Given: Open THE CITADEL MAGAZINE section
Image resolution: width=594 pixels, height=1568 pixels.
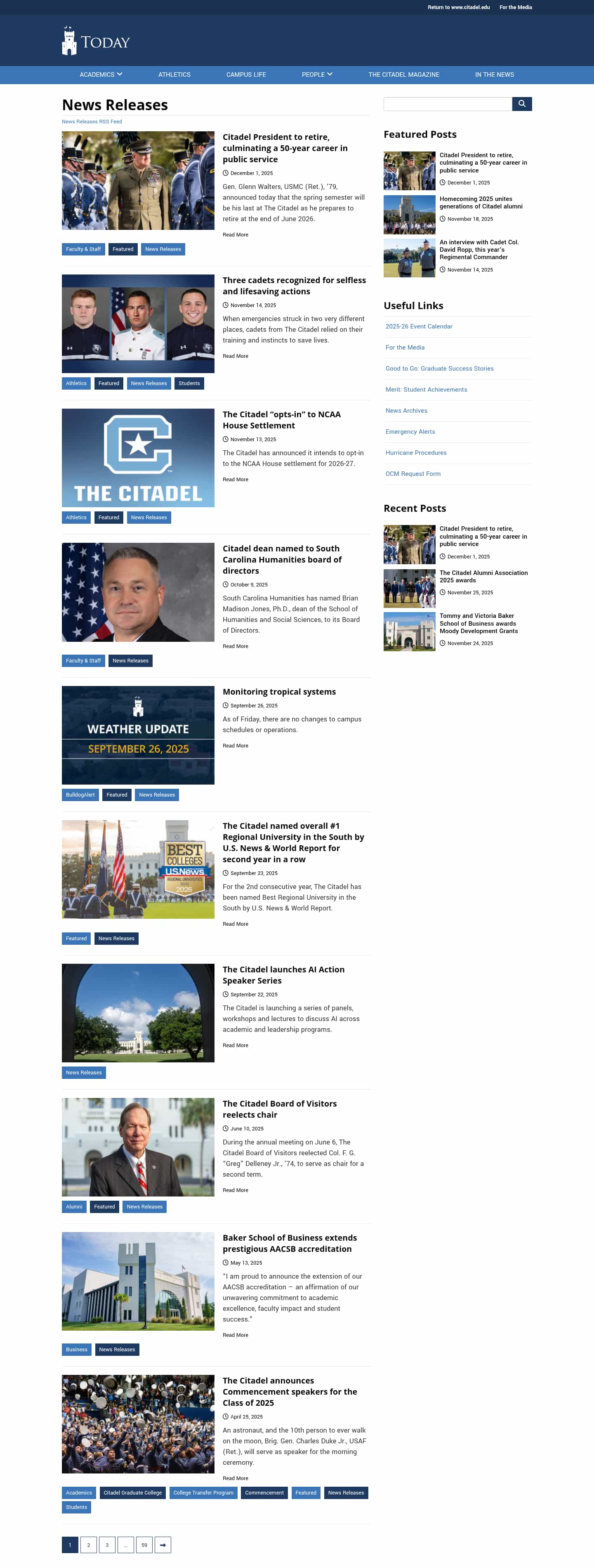Looking at the screenshot, I should point(403,74).
